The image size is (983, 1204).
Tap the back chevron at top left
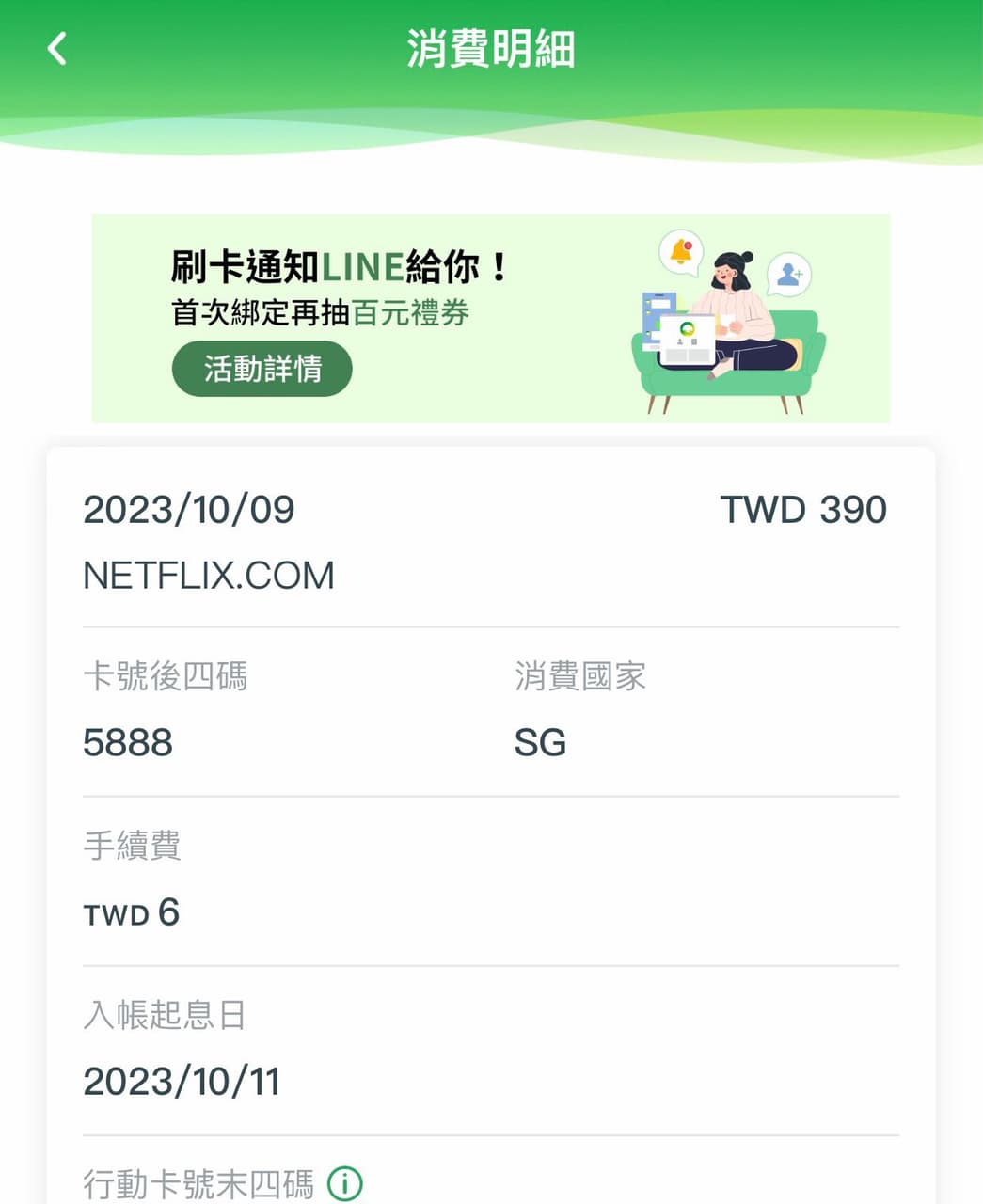[x=55, y=48]
